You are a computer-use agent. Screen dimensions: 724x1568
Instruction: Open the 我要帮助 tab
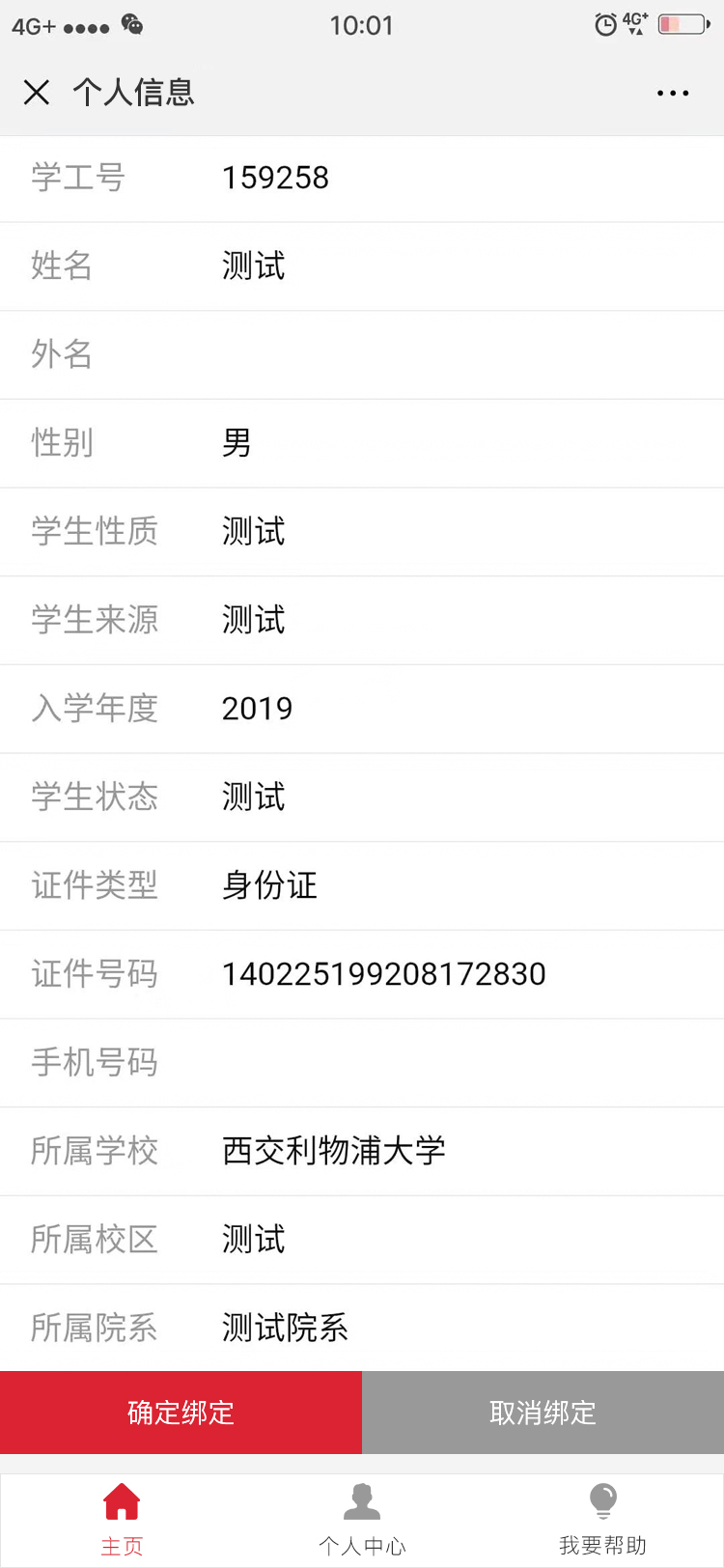click(x=602, y=1520)
